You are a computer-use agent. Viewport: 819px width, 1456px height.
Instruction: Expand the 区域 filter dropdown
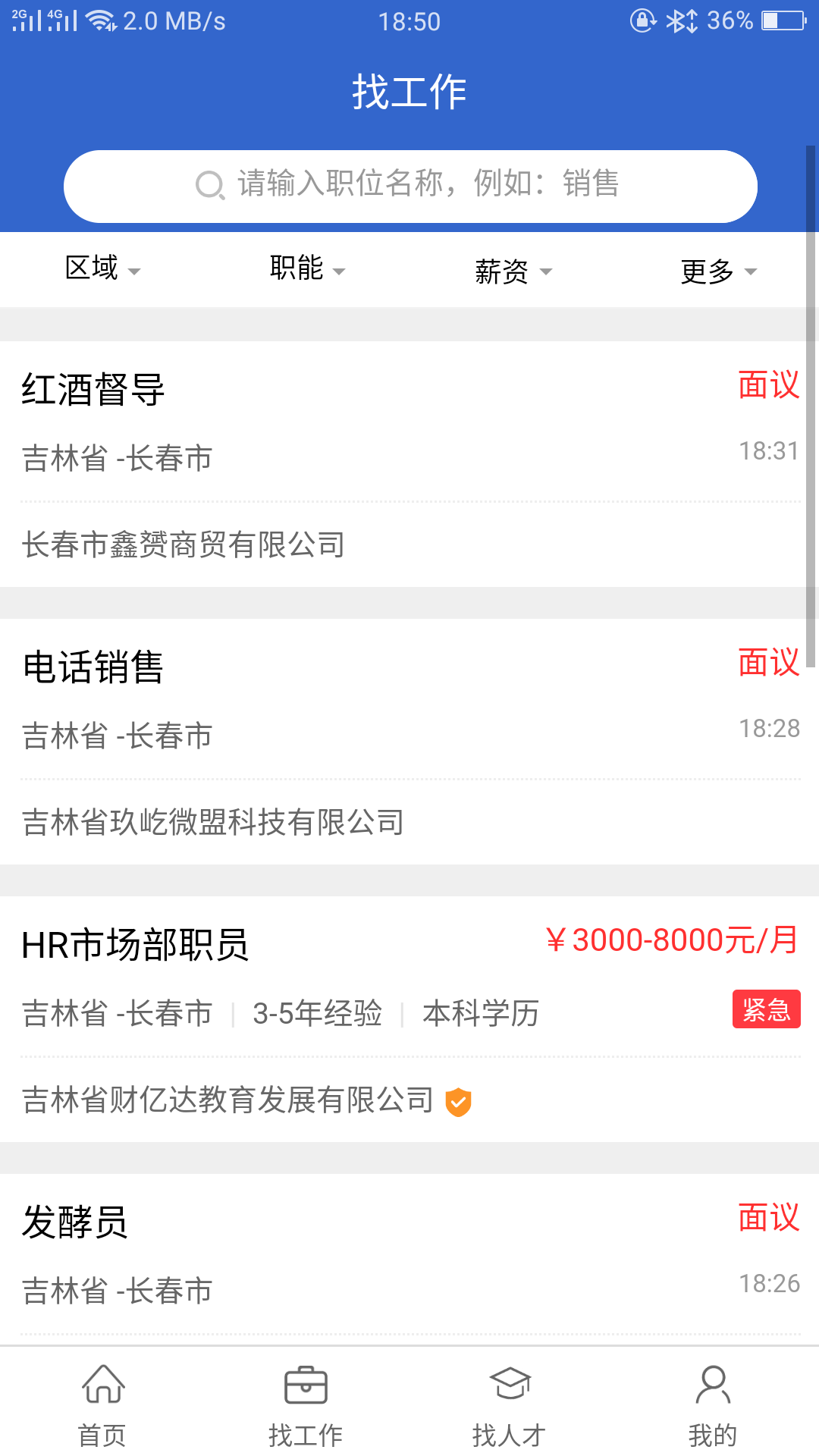(102, 269)
